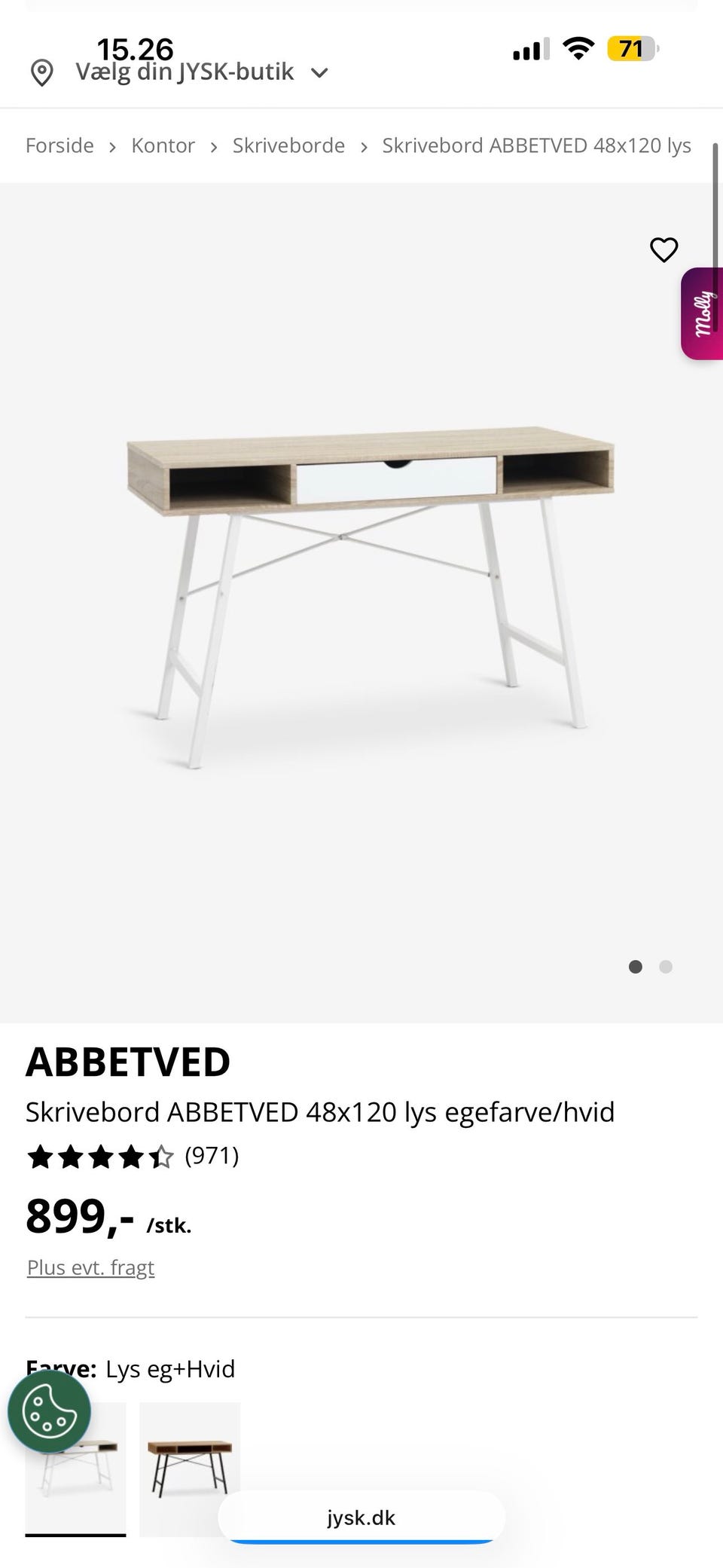Go to Forside breadcrumb
This screenshot has width=723, height=1568.
click(59, 145)
